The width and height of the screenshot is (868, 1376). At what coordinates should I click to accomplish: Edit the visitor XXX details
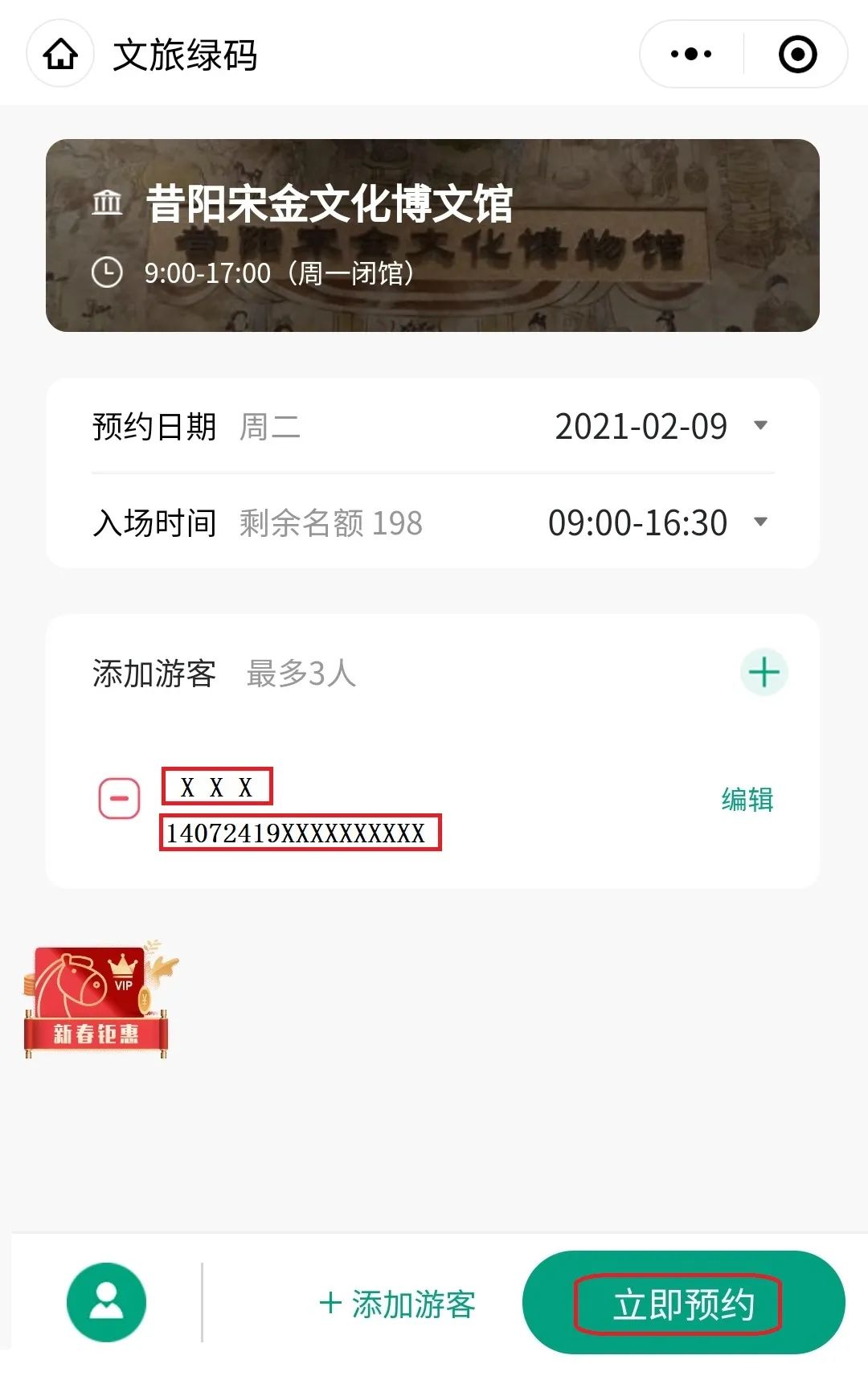pos(747,799)
